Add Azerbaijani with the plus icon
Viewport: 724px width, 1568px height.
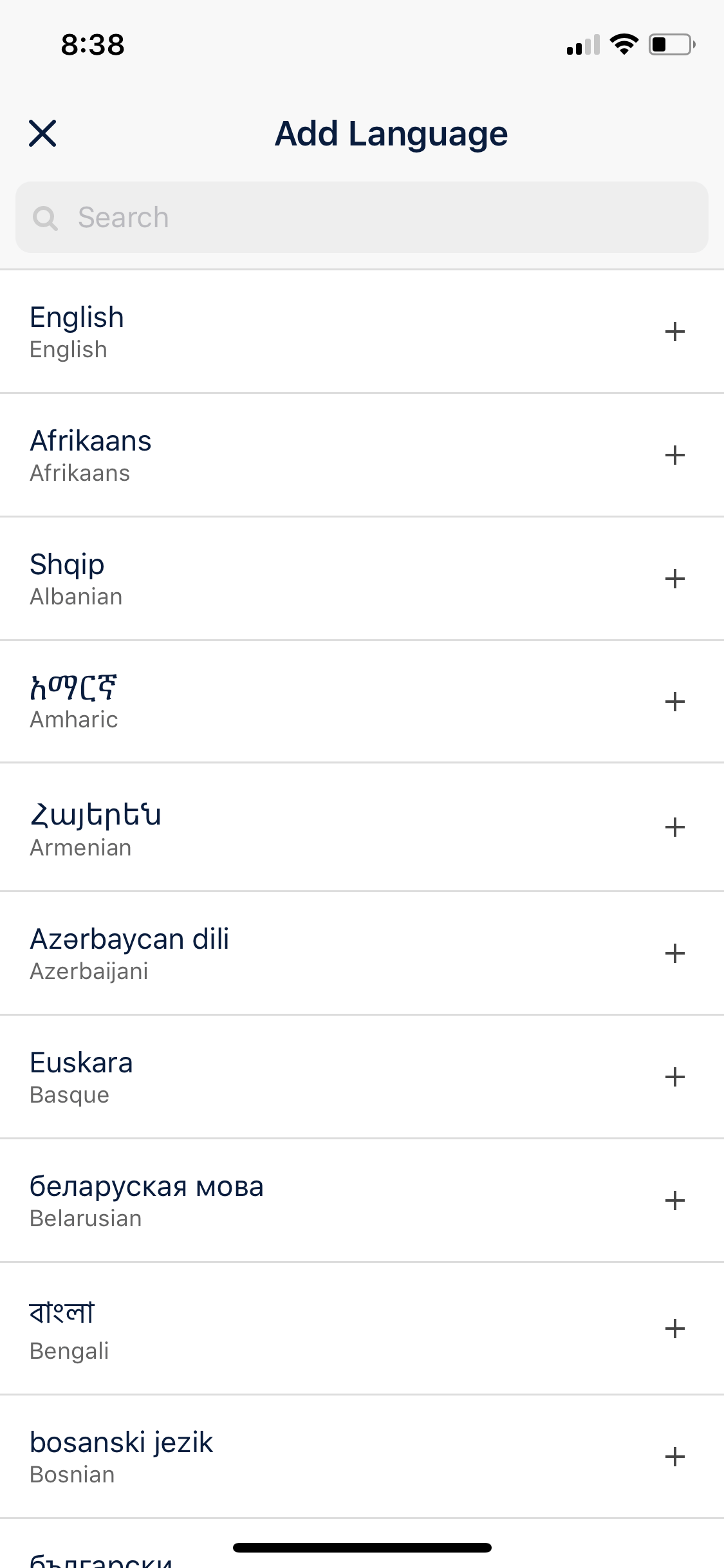click(x=674, y=953)
